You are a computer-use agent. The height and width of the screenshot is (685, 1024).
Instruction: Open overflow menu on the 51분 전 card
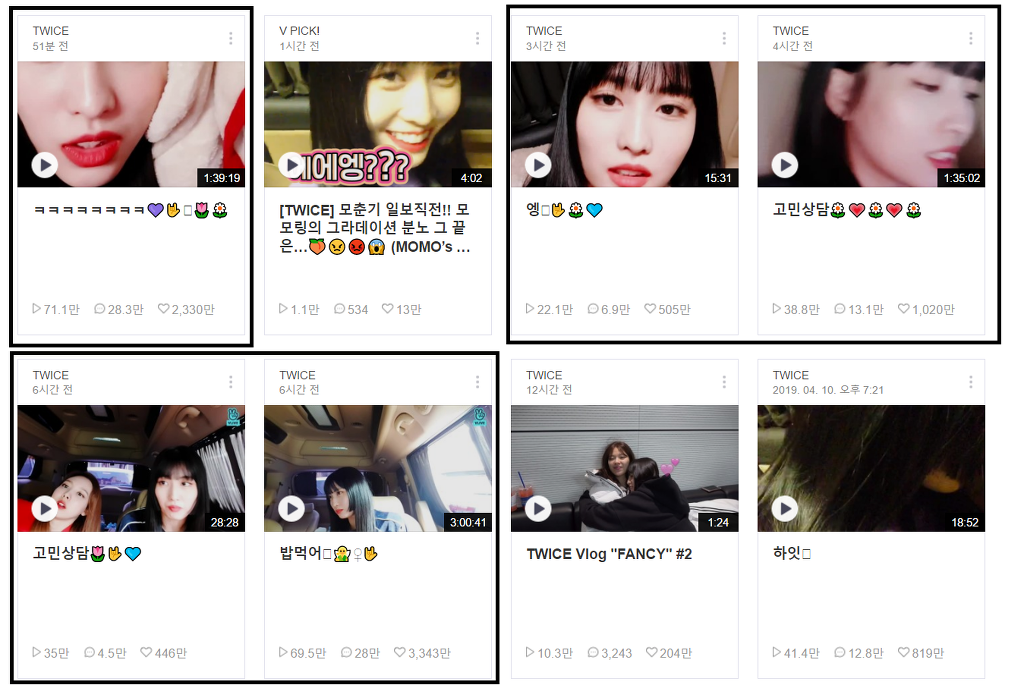pos(231,38)
